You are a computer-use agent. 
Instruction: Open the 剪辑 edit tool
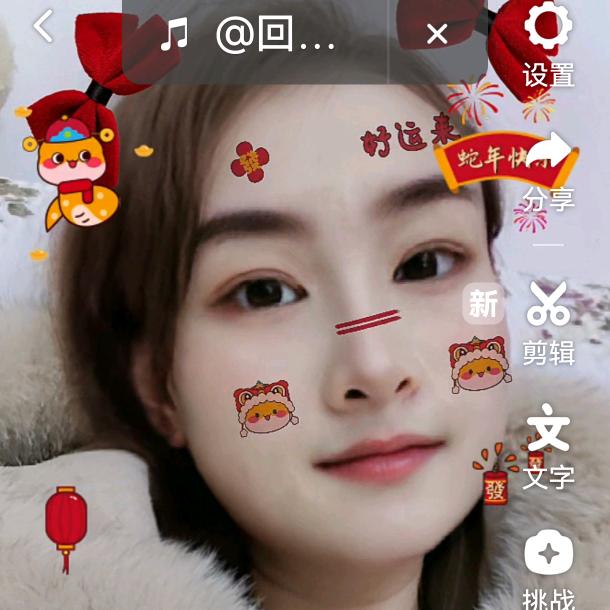point(548,320)
